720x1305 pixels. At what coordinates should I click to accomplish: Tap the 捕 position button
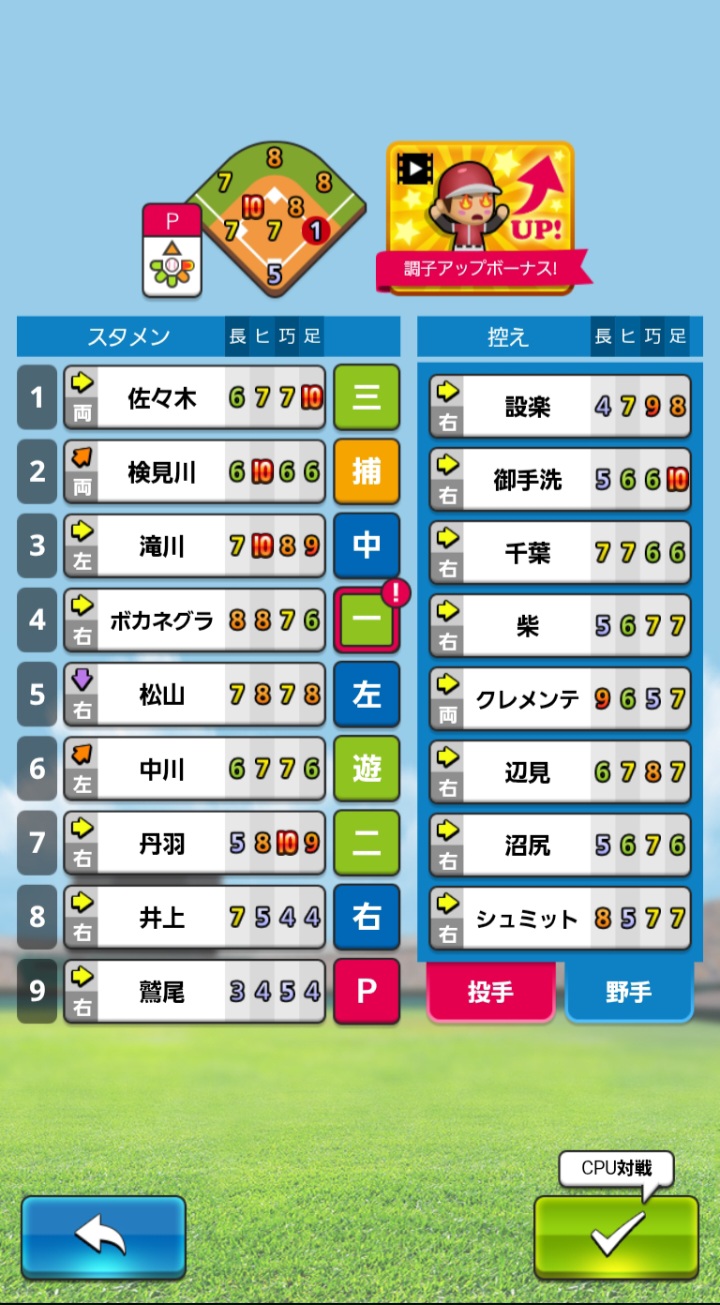pyautogui.click(x=366, y=472)
